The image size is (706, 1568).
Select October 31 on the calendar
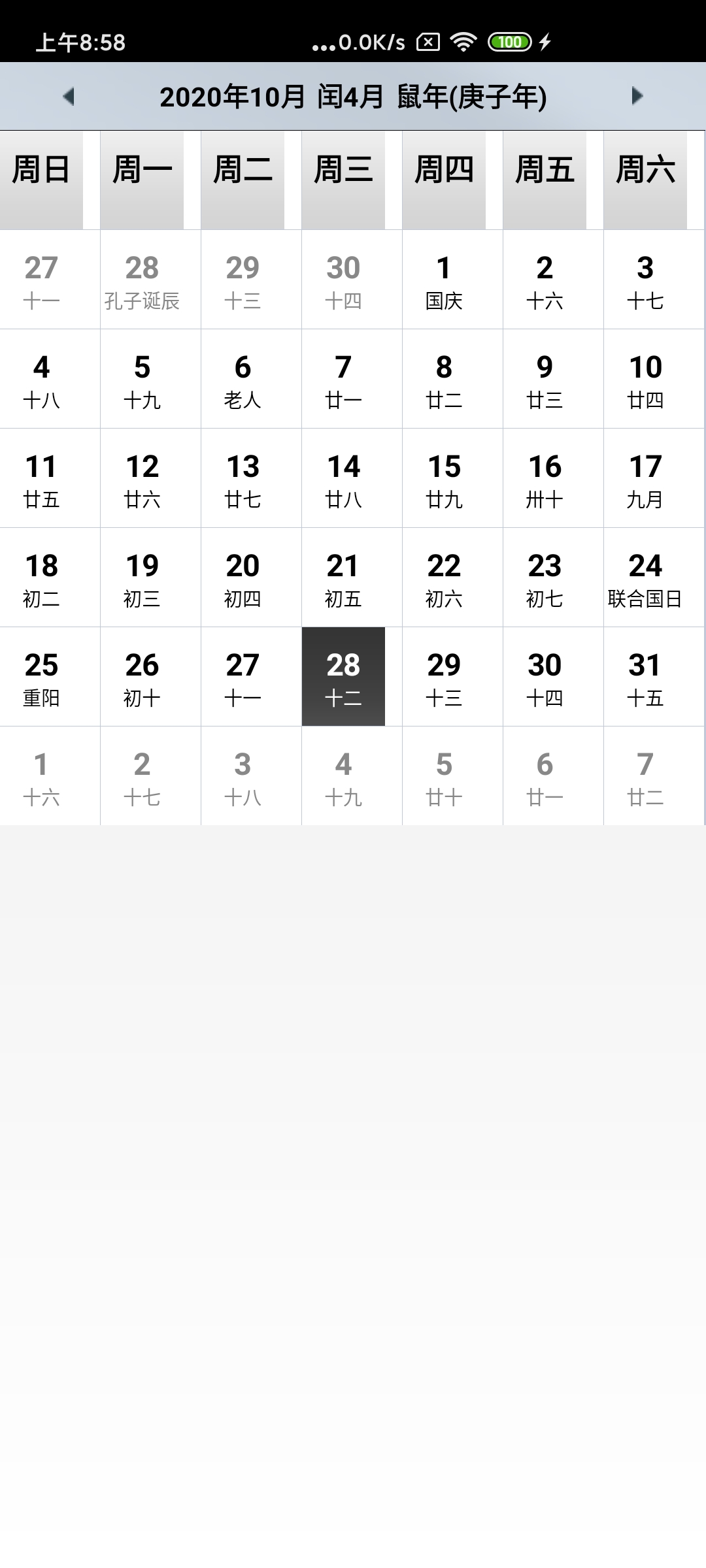pos(645,678)
